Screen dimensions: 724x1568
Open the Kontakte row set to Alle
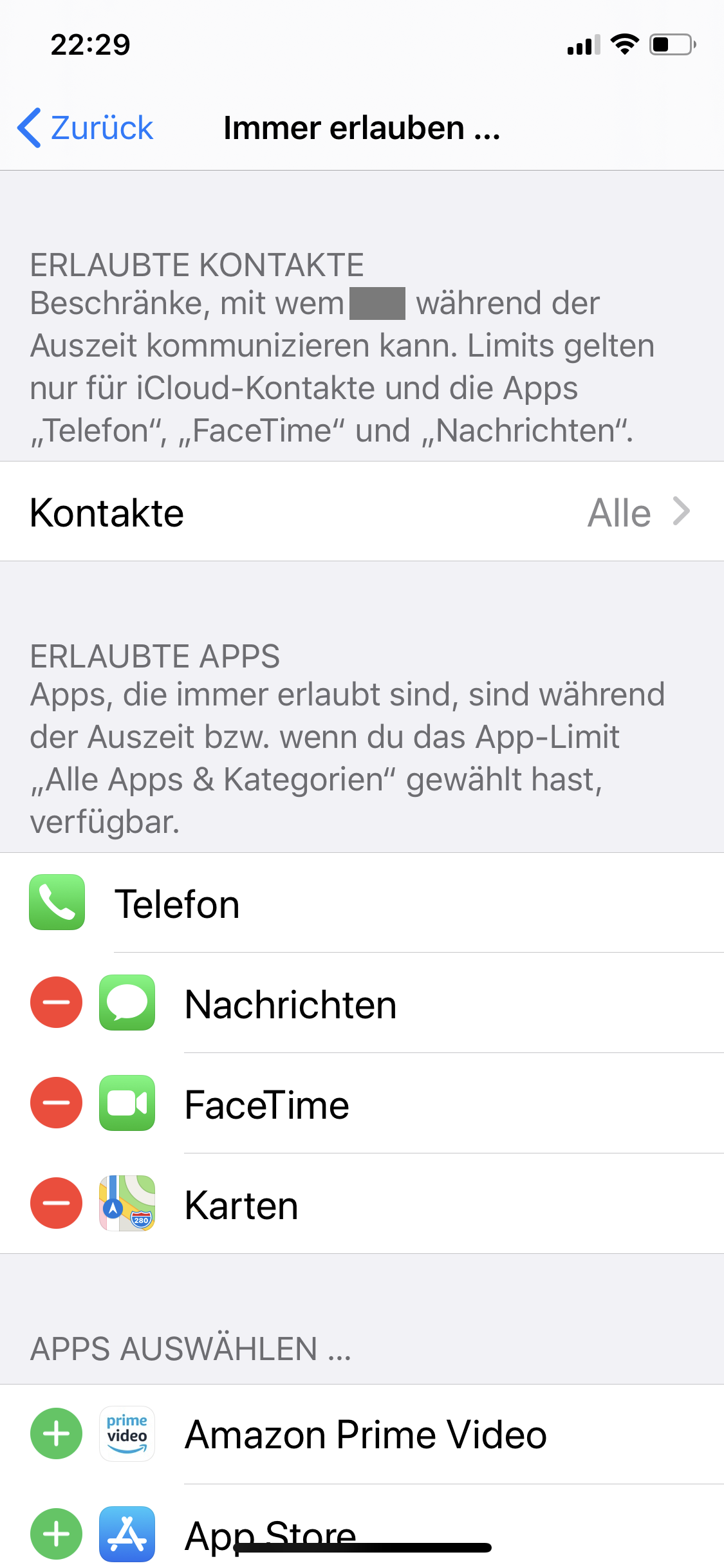click(x=362, y=512)
